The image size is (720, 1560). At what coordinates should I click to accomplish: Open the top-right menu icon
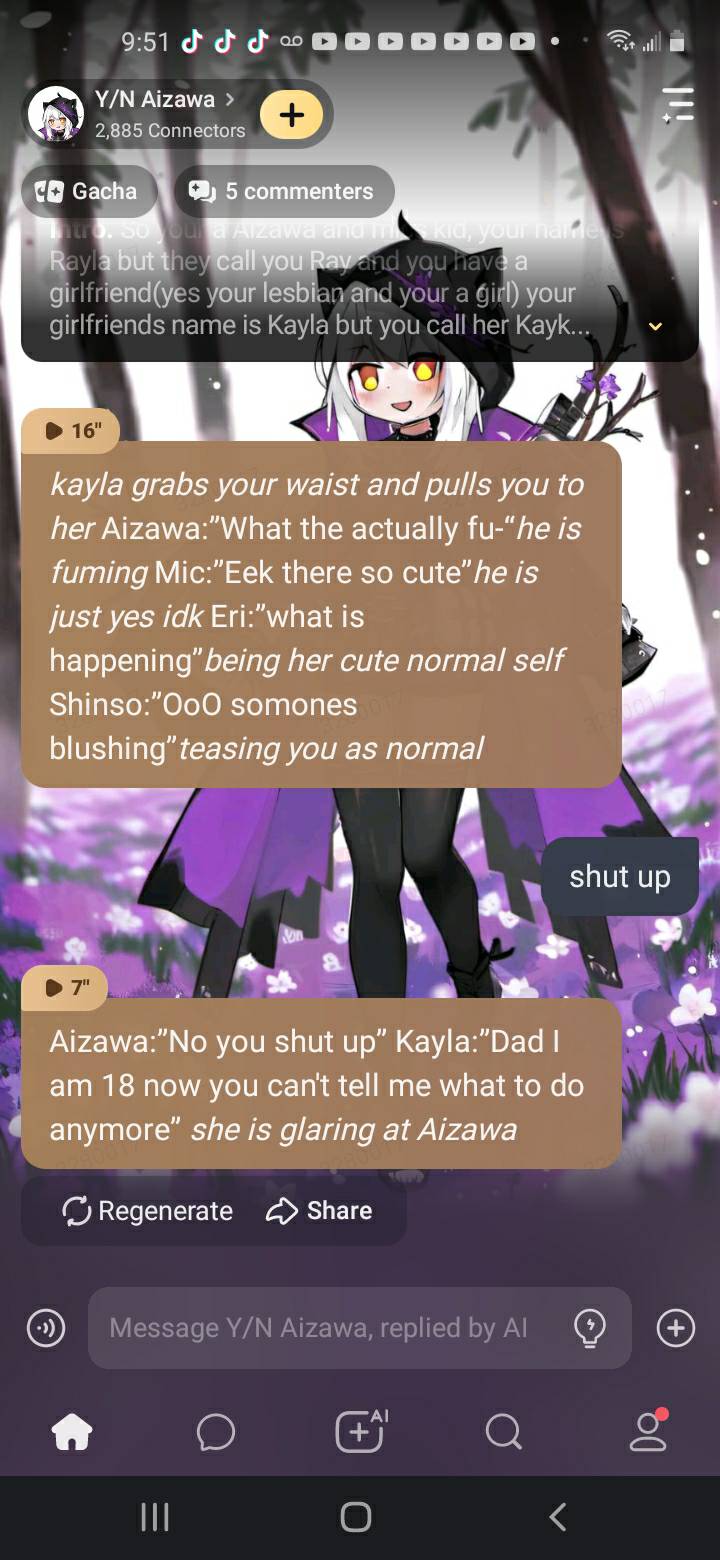click(677, 104)
